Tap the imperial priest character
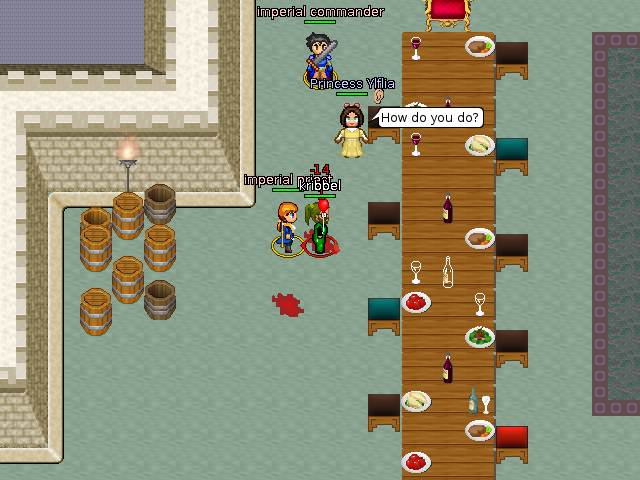This screenshot has height=480, width=640. 287,227
